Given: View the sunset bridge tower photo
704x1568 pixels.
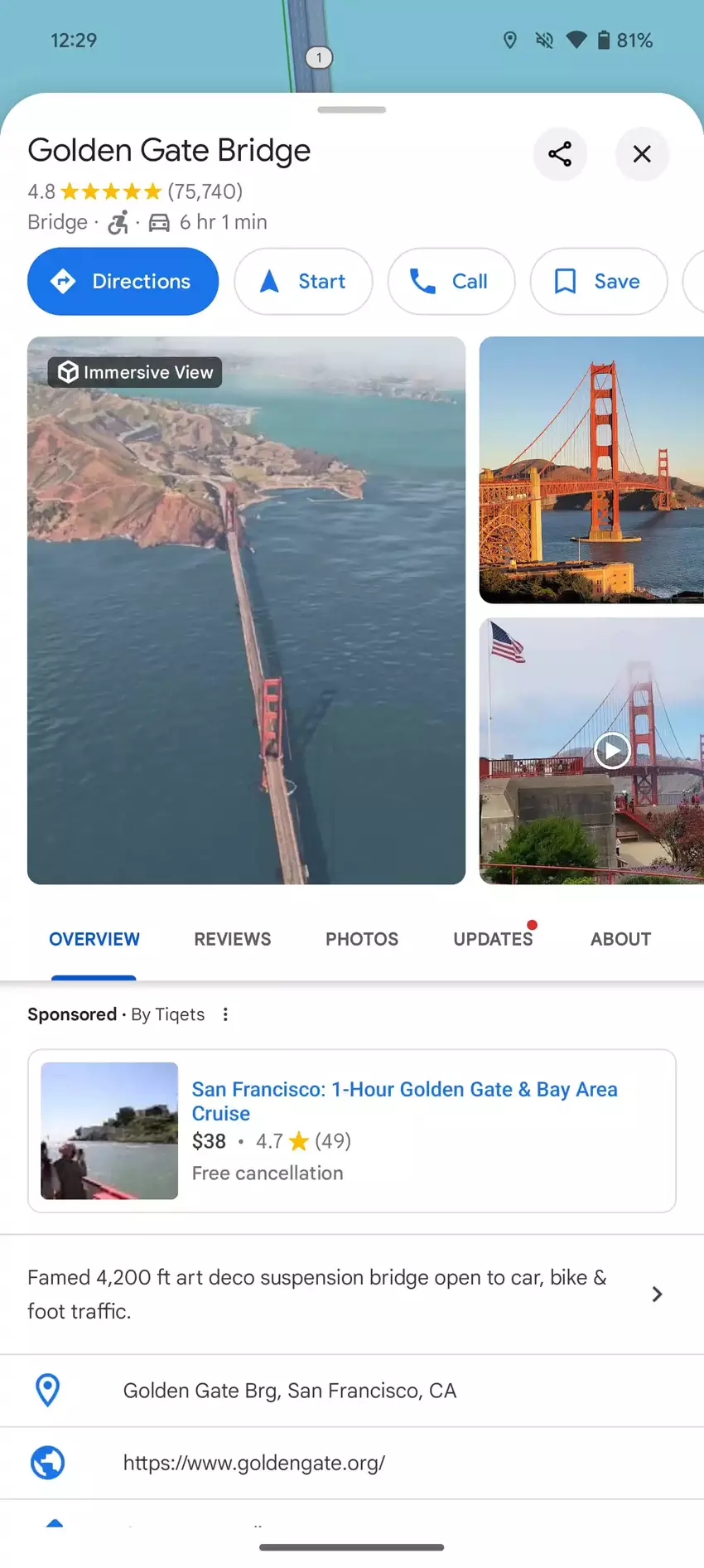Looking at the screenshot, I should pyautogui.click(x=591, y=470).
